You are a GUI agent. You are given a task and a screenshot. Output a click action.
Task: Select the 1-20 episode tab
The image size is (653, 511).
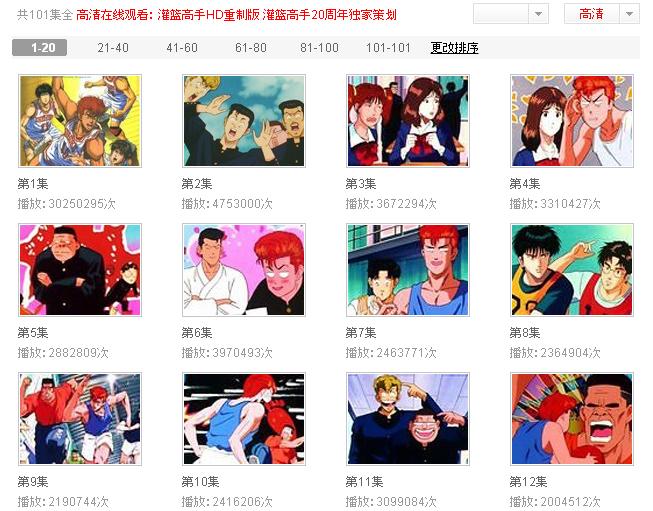click(40, 48)
